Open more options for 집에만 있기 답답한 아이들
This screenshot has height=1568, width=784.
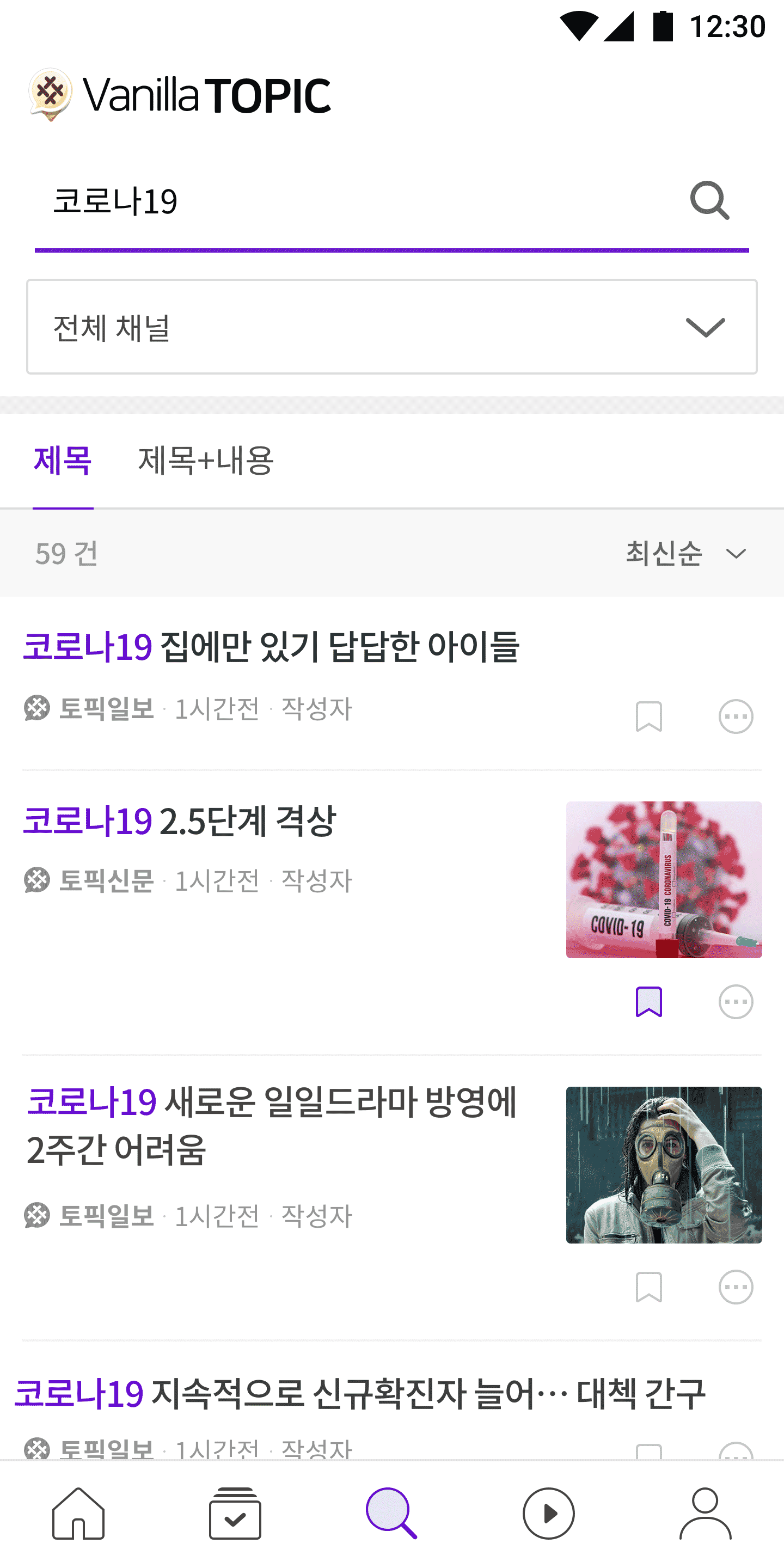coord(736,716)
